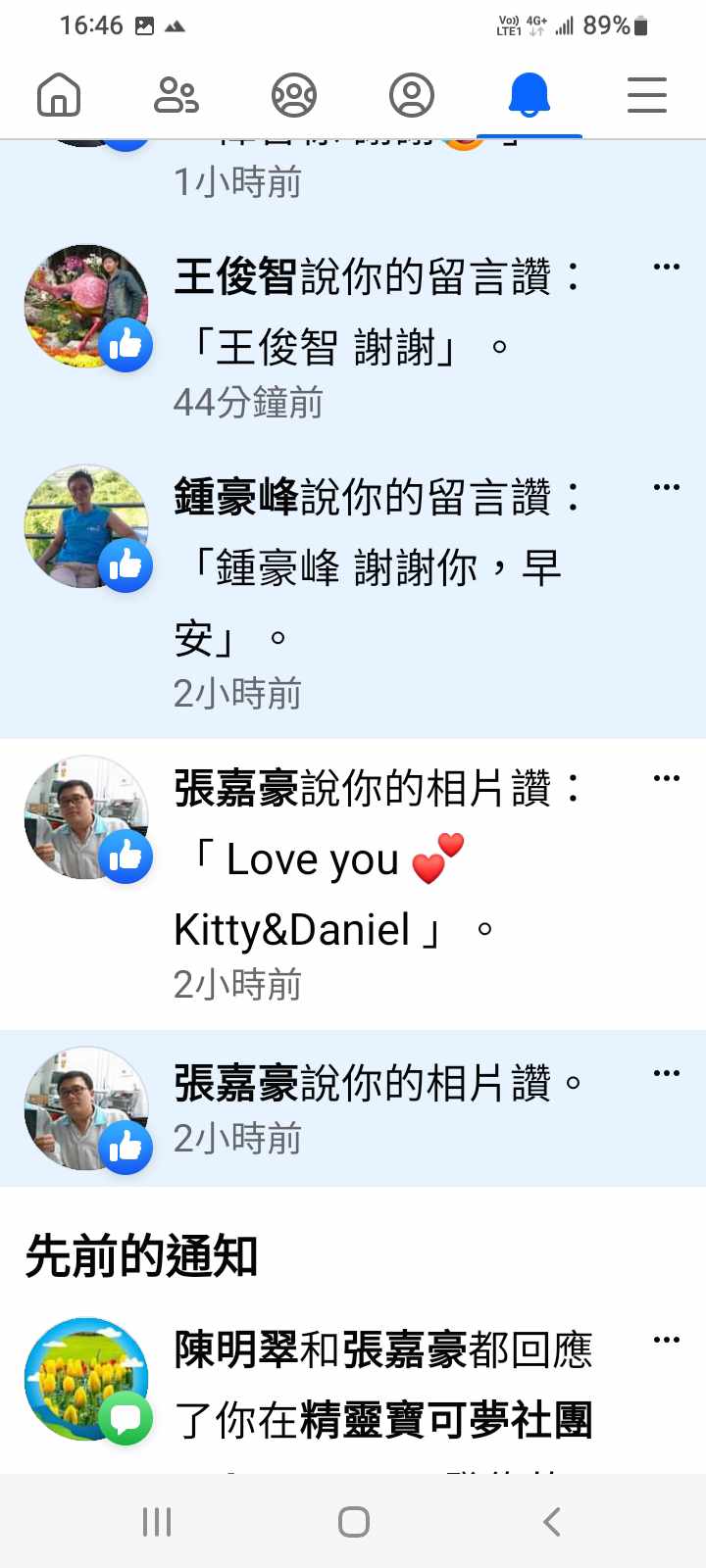Open the Friends tab

click(176, 96)
